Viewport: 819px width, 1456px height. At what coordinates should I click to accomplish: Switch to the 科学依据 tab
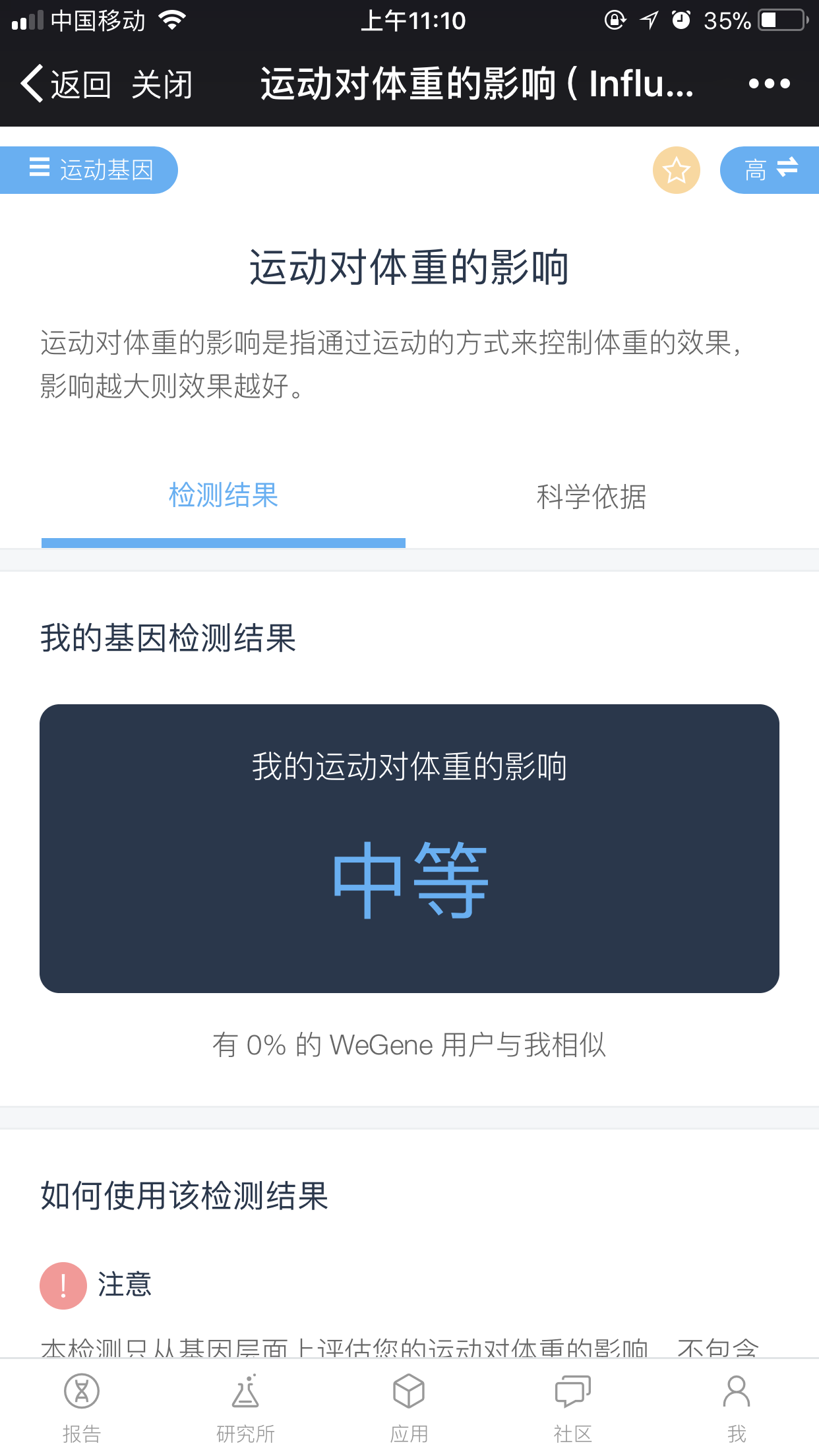[591, 497]
